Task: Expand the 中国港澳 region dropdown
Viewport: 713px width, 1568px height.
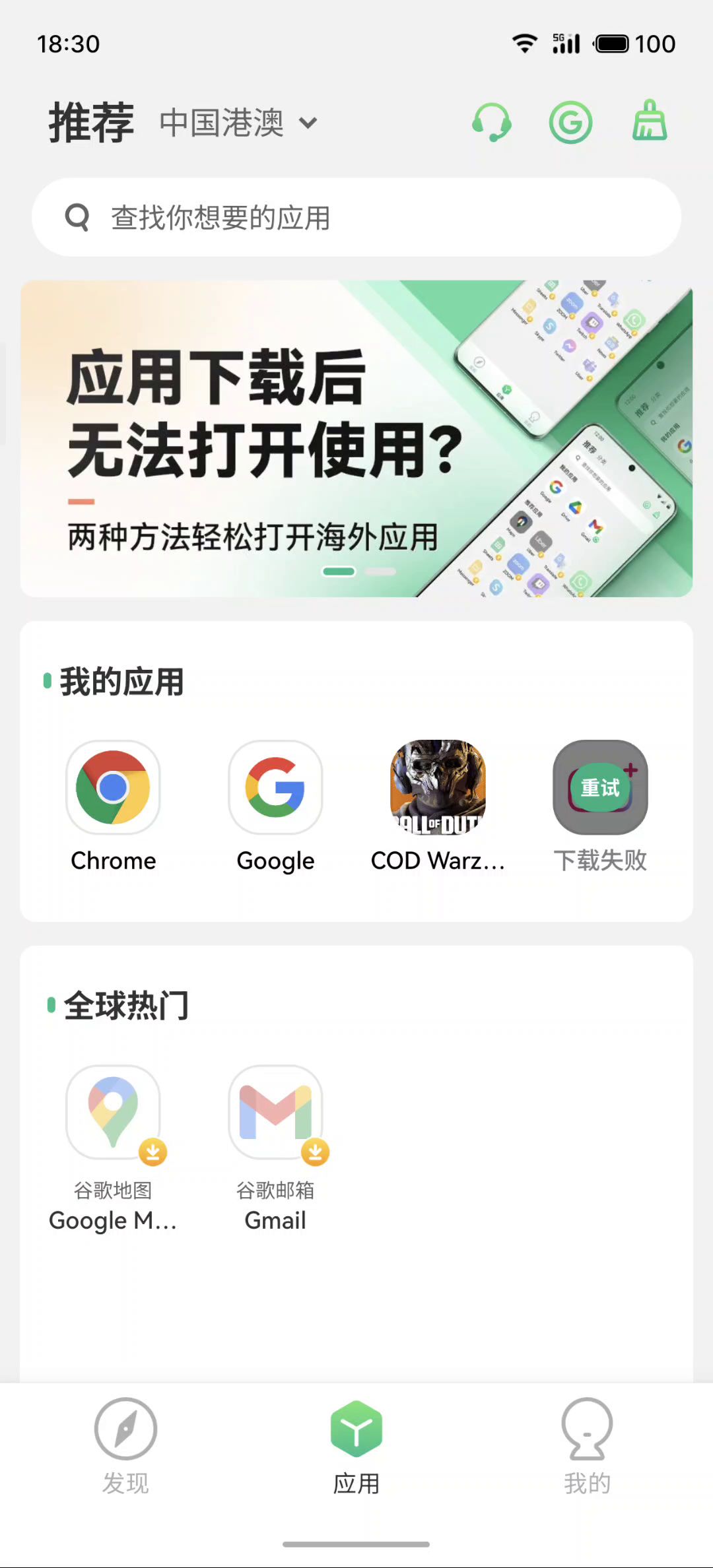Action: pos(239,123)
